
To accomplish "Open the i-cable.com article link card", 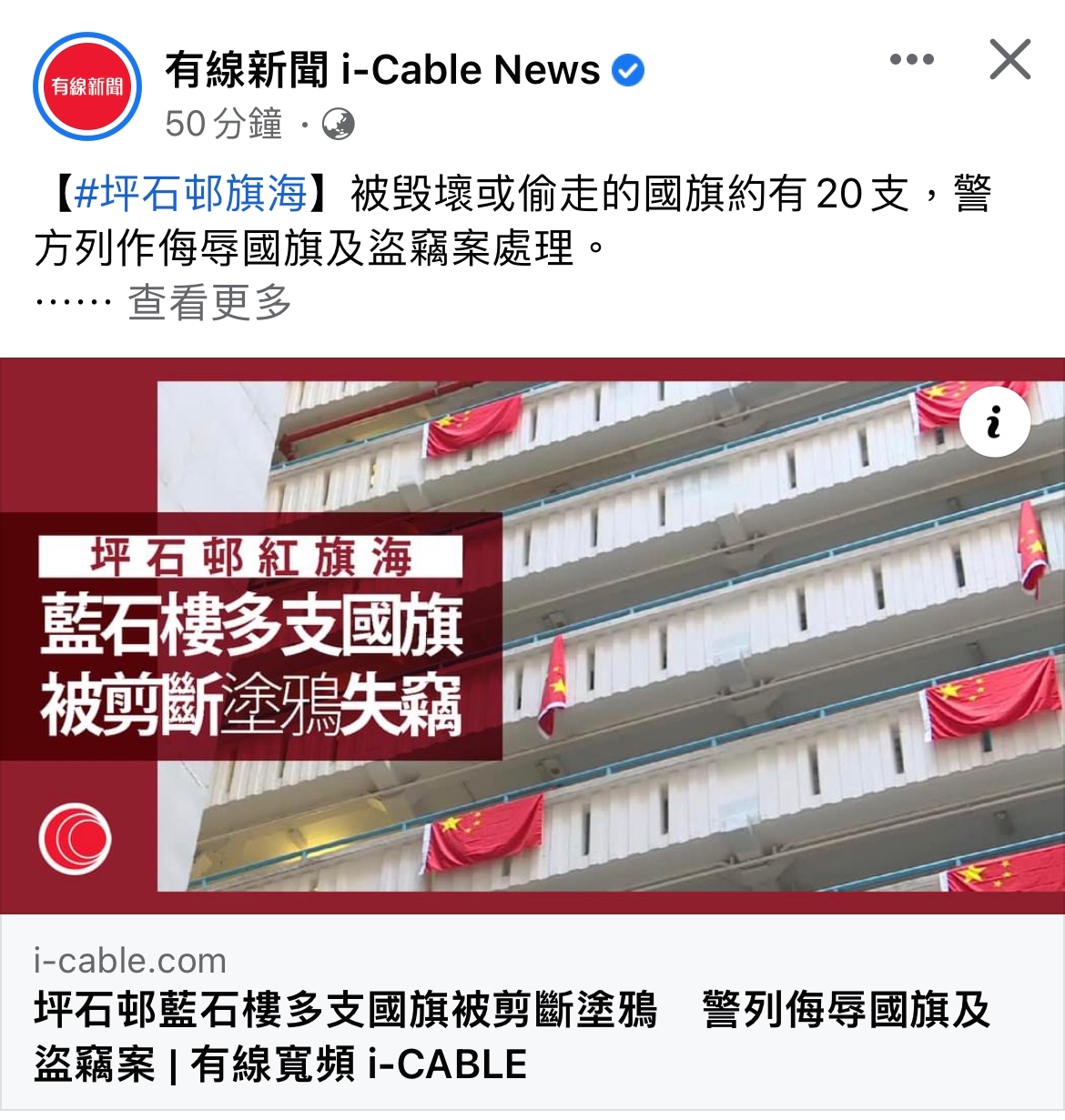I will [x=510, y=1012].
